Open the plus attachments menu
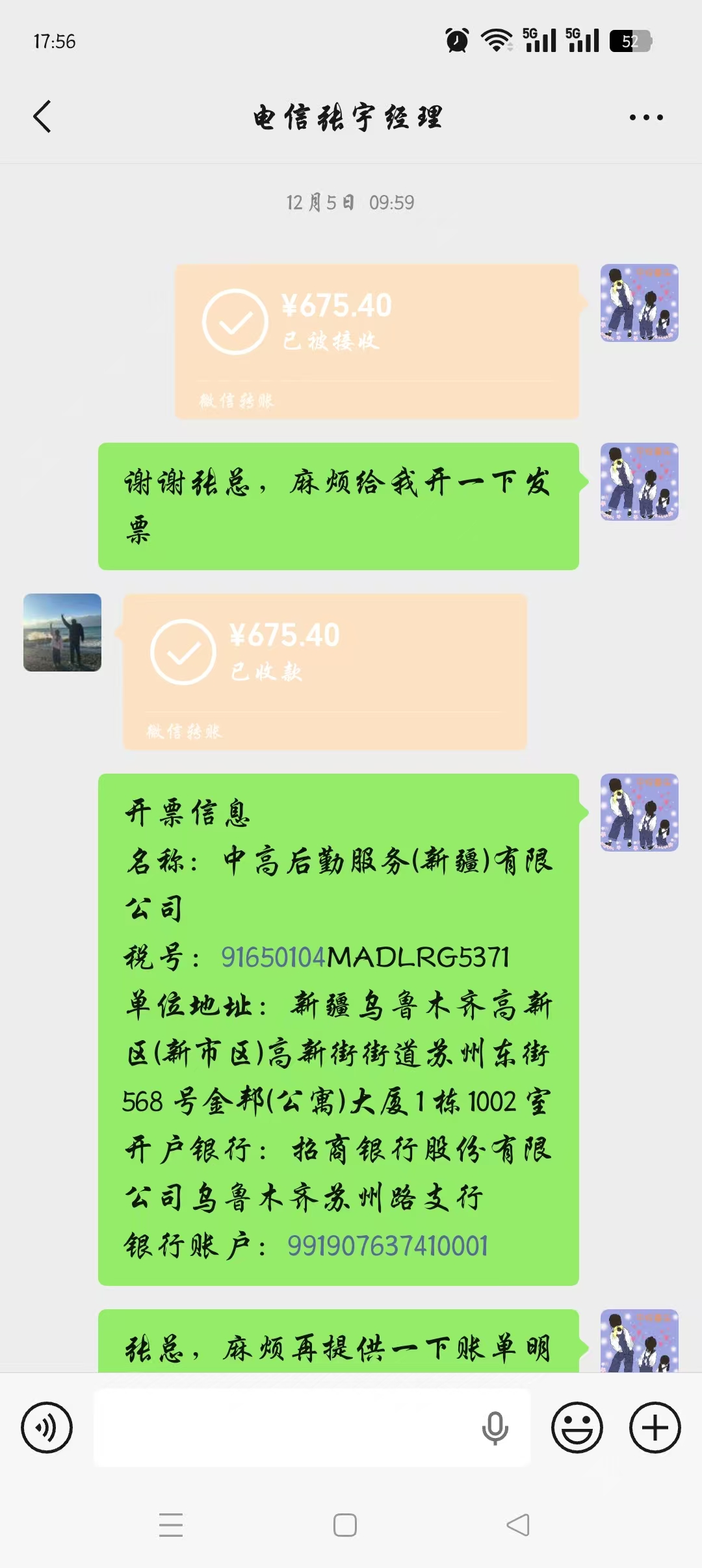702x1568 pixels. coord(655,1428)
